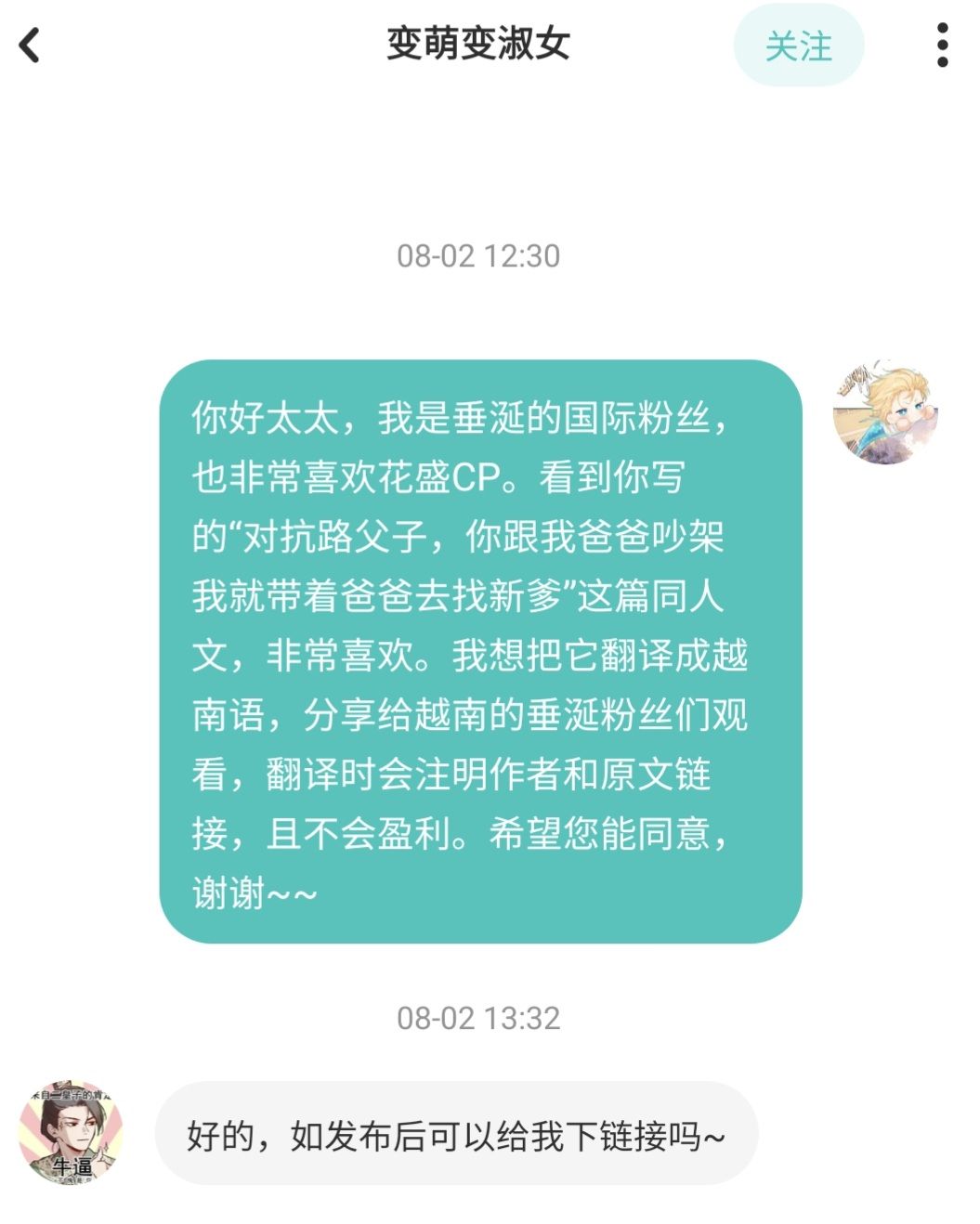The image size is (980, 1224).
Task: Open the three-dot overflow menu
Action: 942,45
